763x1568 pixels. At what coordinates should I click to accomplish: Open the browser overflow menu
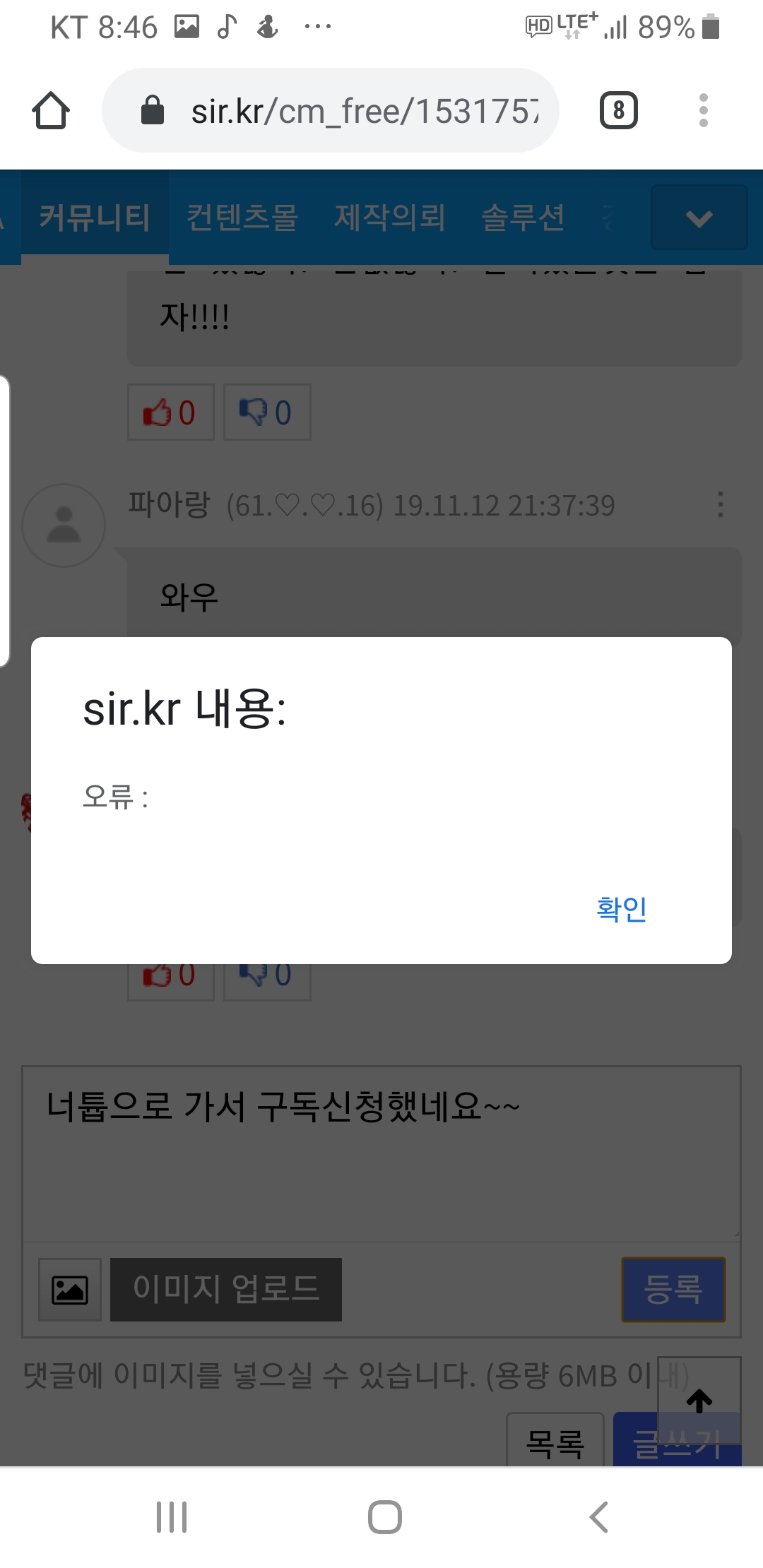pos(703,111)
